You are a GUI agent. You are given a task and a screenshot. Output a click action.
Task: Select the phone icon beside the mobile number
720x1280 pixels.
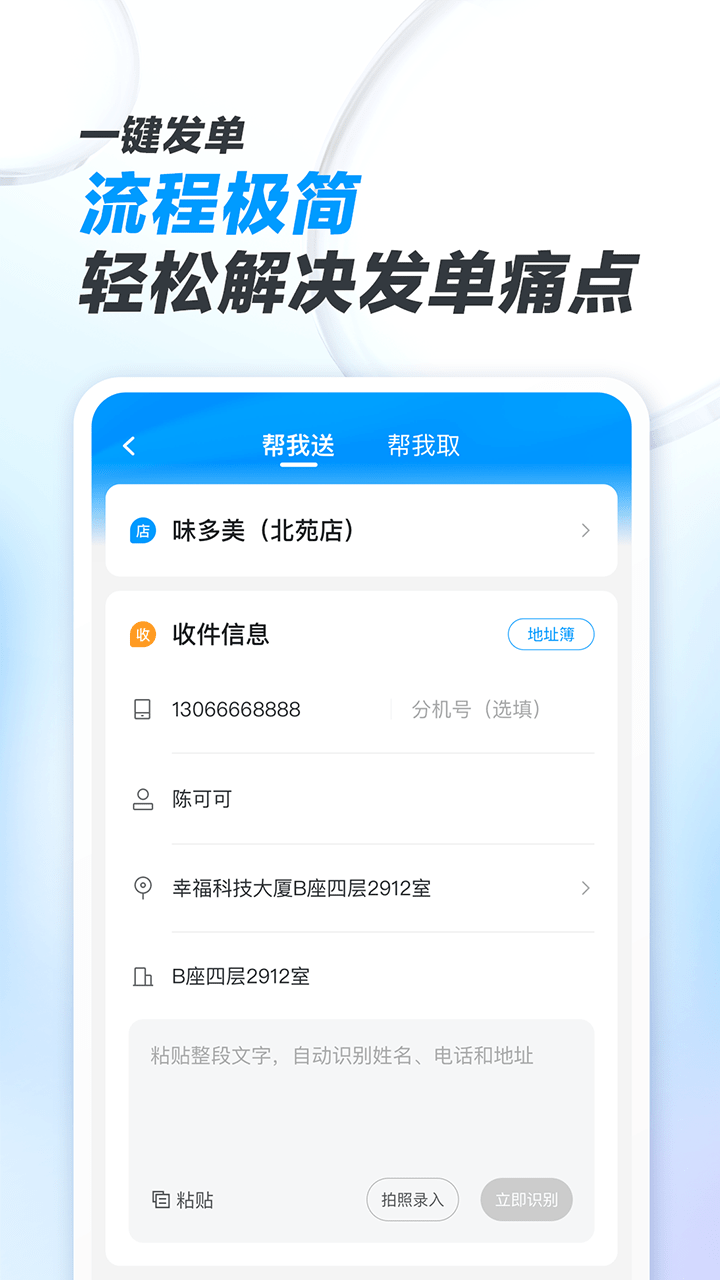142,710
